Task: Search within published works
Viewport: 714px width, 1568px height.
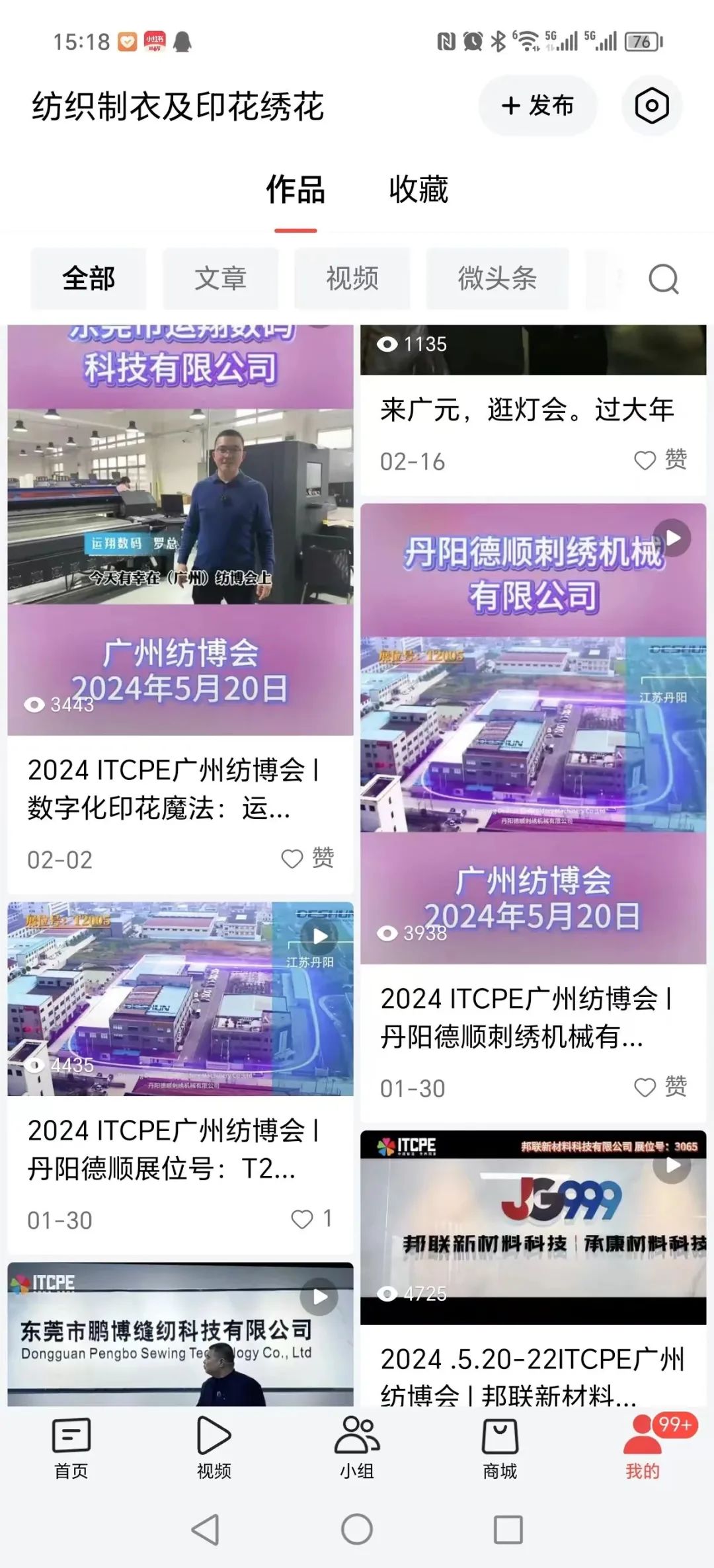Action: 663,279
